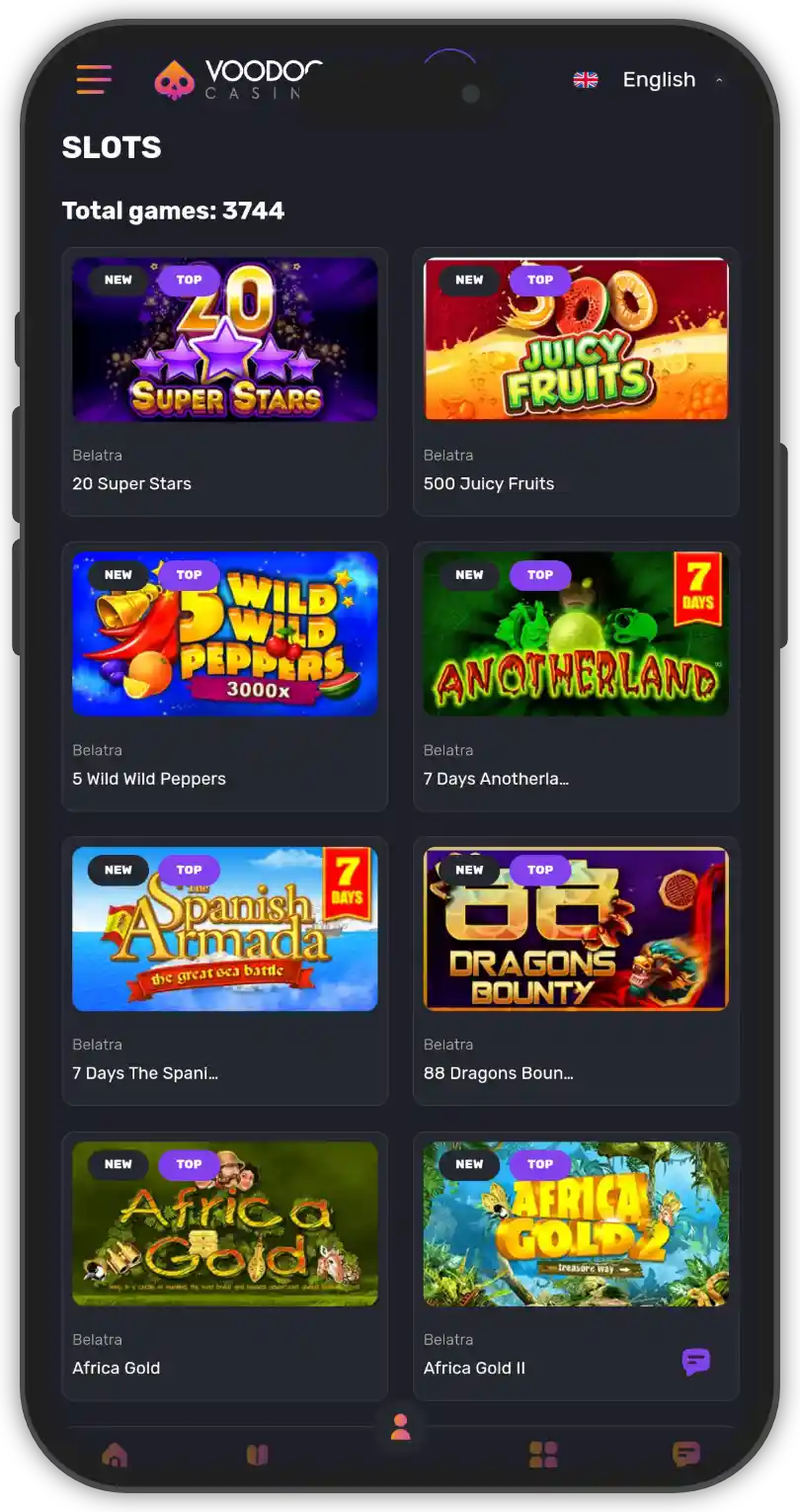Open the 20 Super Stars slot
Image resolution: width=800 pixels, height=1512 pixels.
pos(225,340)
